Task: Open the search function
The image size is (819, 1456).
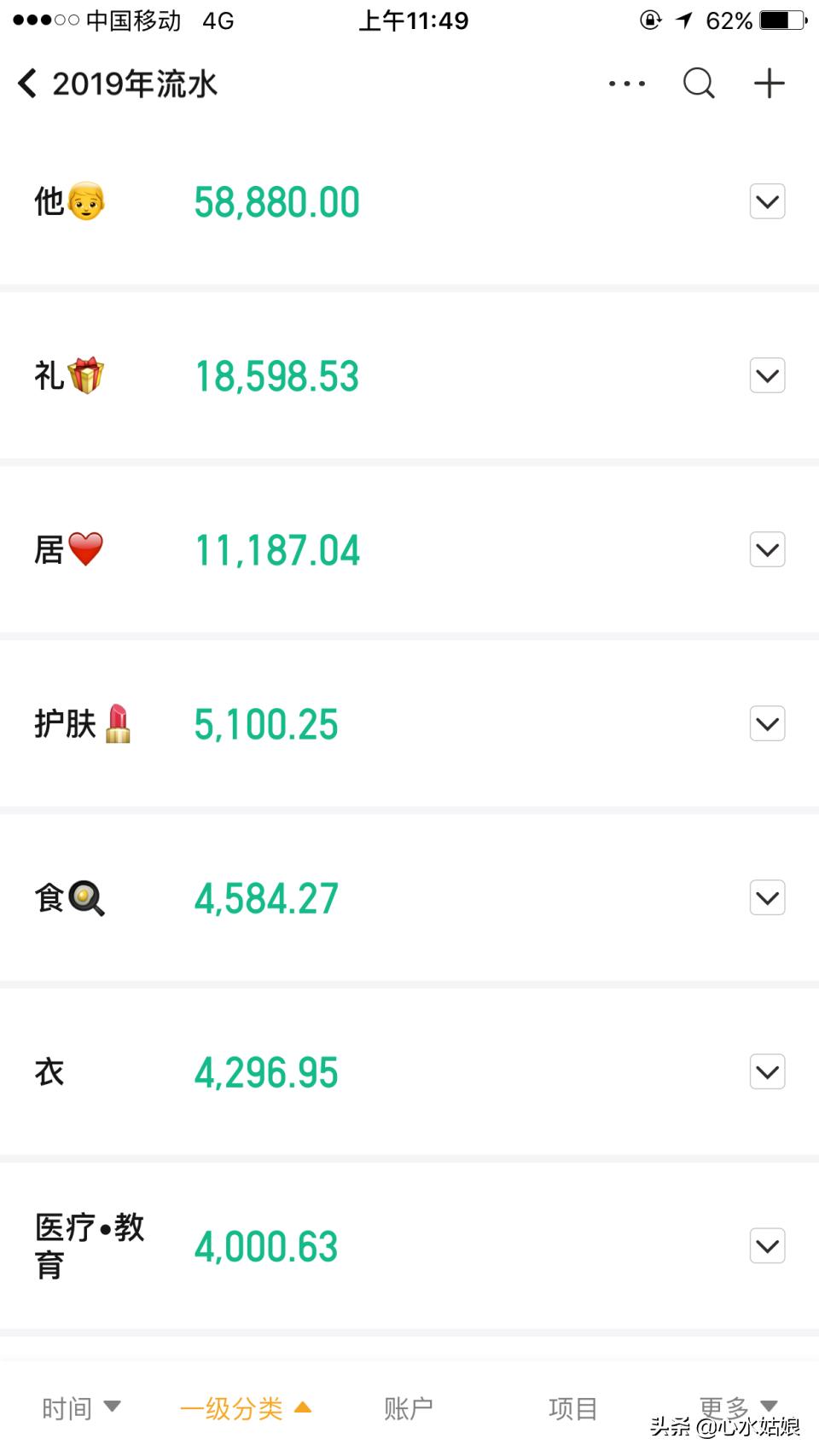Action: [698, 83]
